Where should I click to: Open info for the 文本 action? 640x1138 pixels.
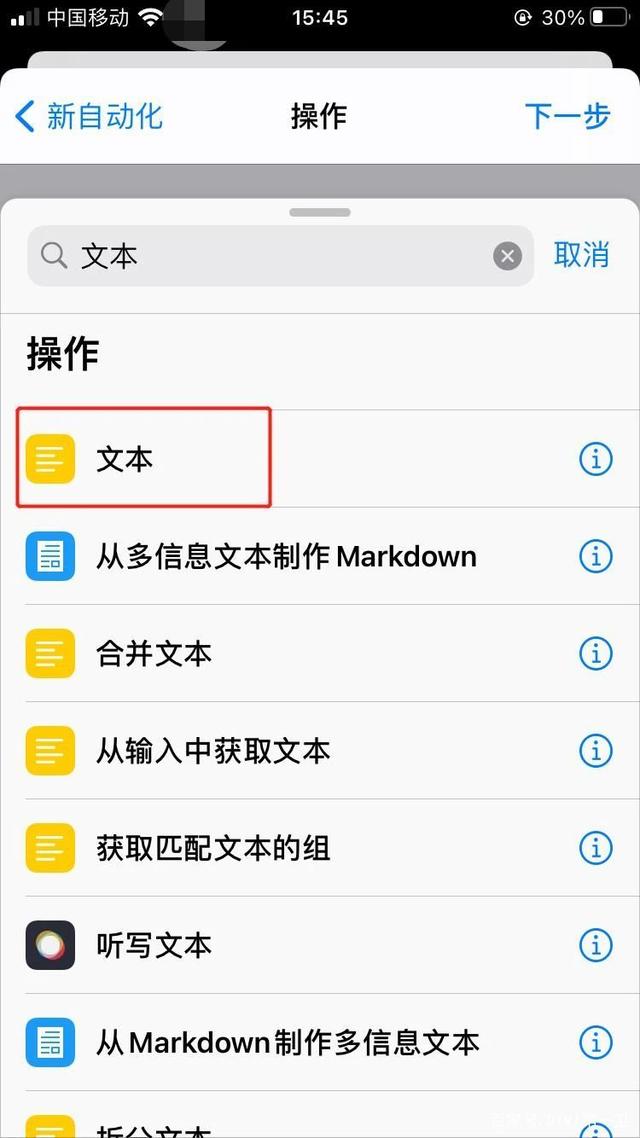596,459
